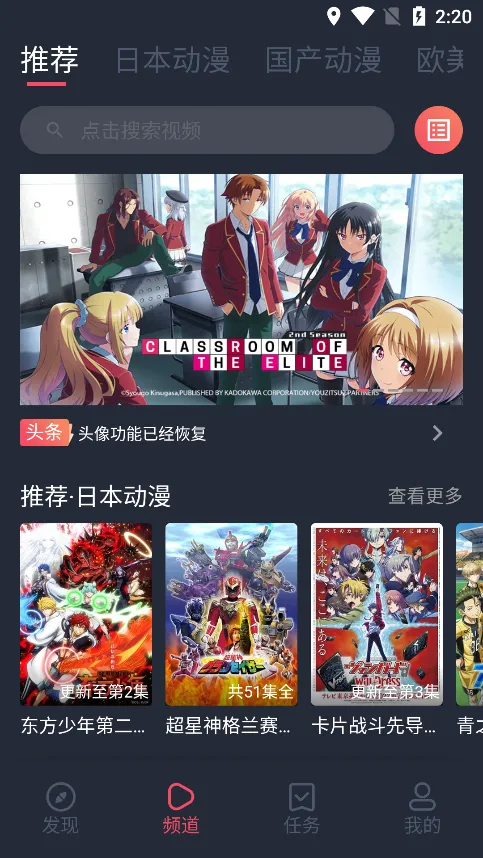Open the red list icon button

438,130
